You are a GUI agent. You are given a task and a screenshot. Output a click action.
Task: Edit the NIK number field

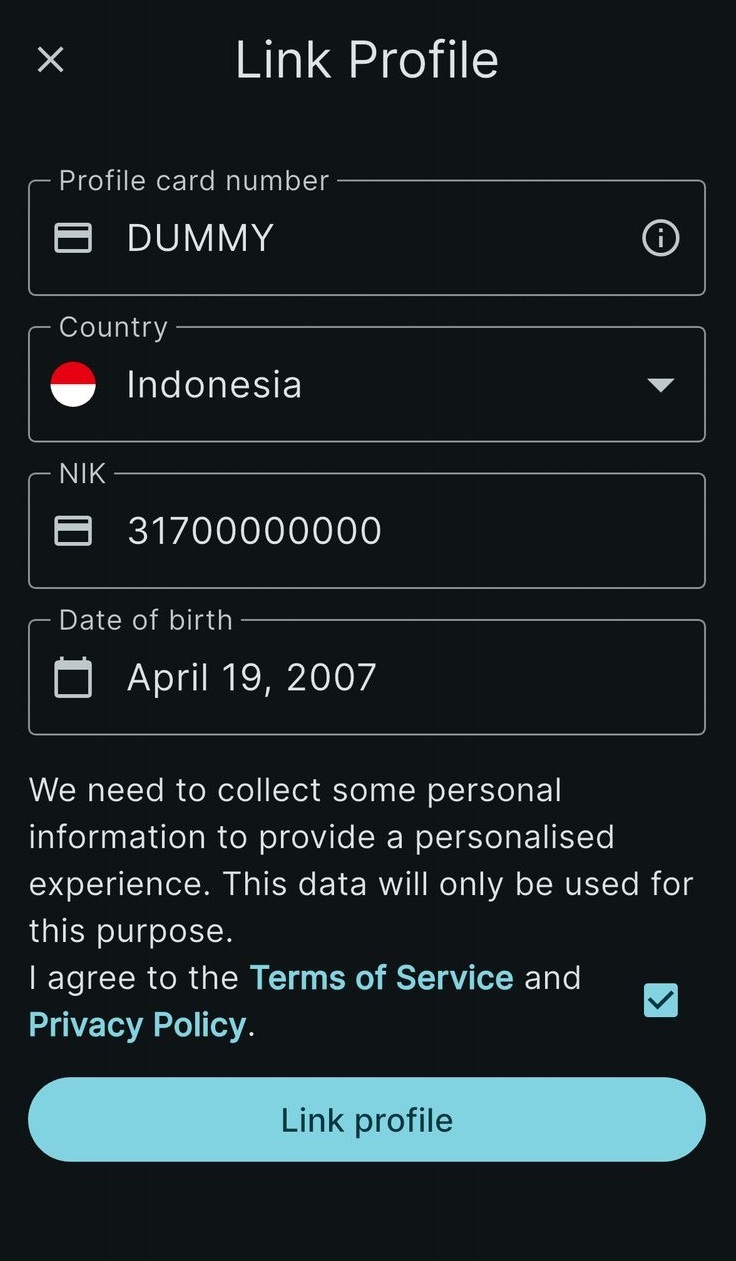click(366, 531)
